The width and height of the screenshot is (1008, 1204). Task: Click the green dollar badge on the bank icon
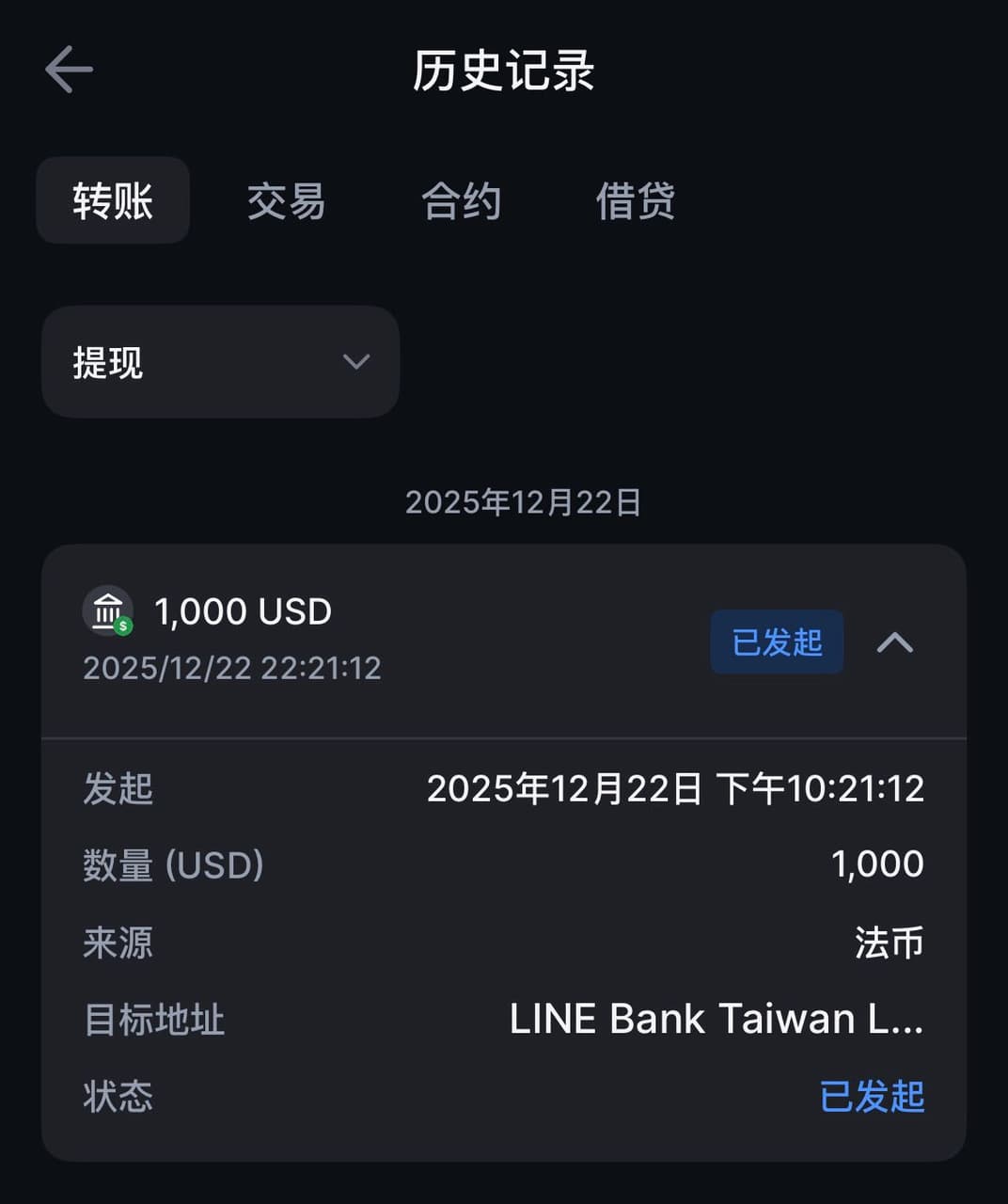[122, 627]
